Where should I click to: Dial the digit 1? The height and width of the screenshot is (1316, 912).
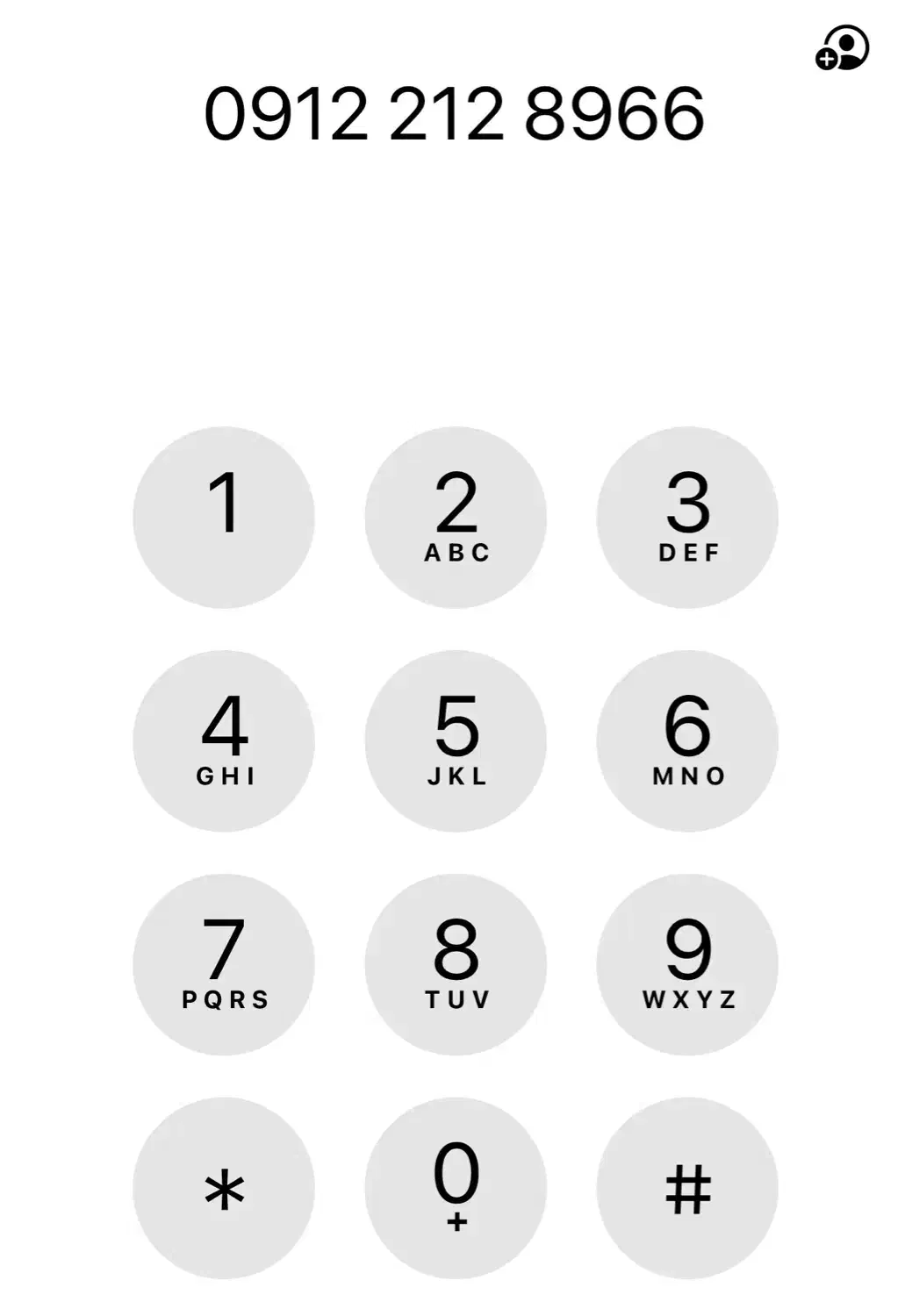point(224,518)
